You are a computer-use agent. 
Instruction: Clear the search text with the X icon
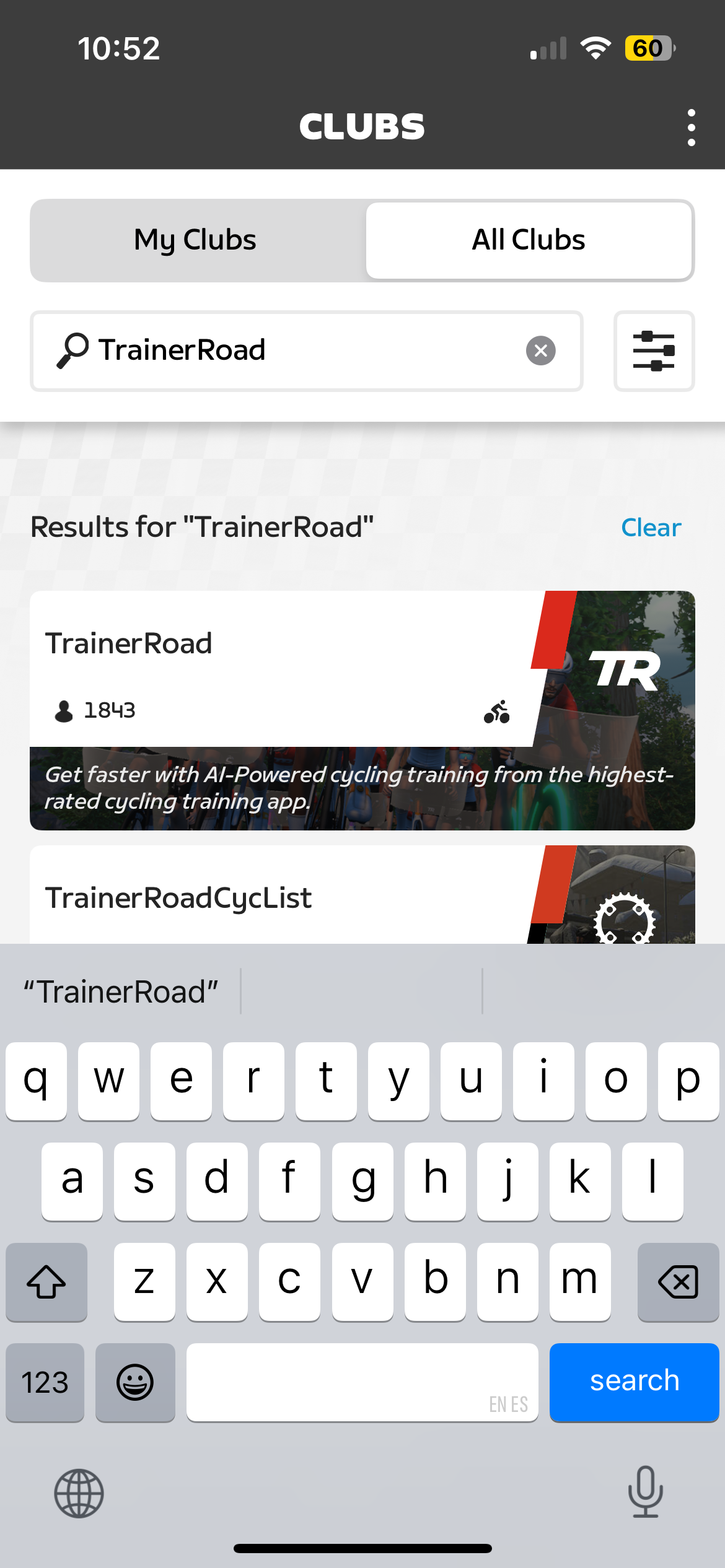point(540,351)
